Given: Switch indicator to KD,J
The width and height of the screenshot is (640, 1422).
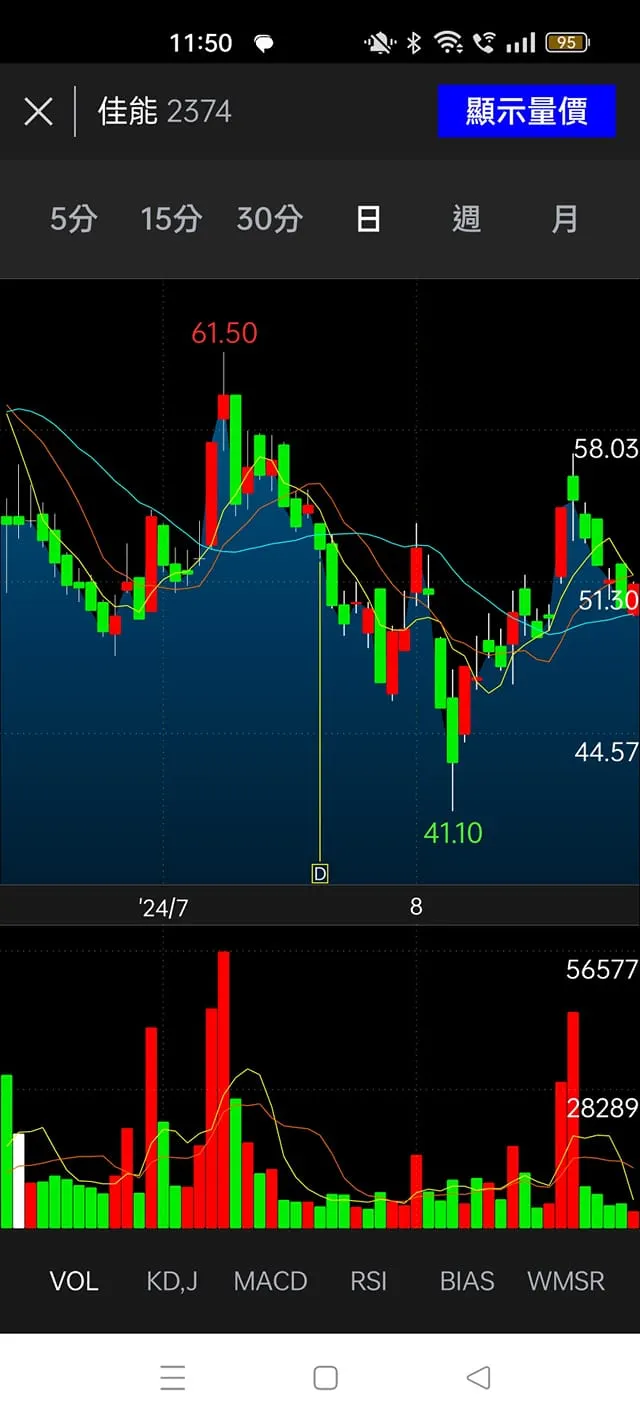Looking at the screenshot, I should pos(172,1281).
